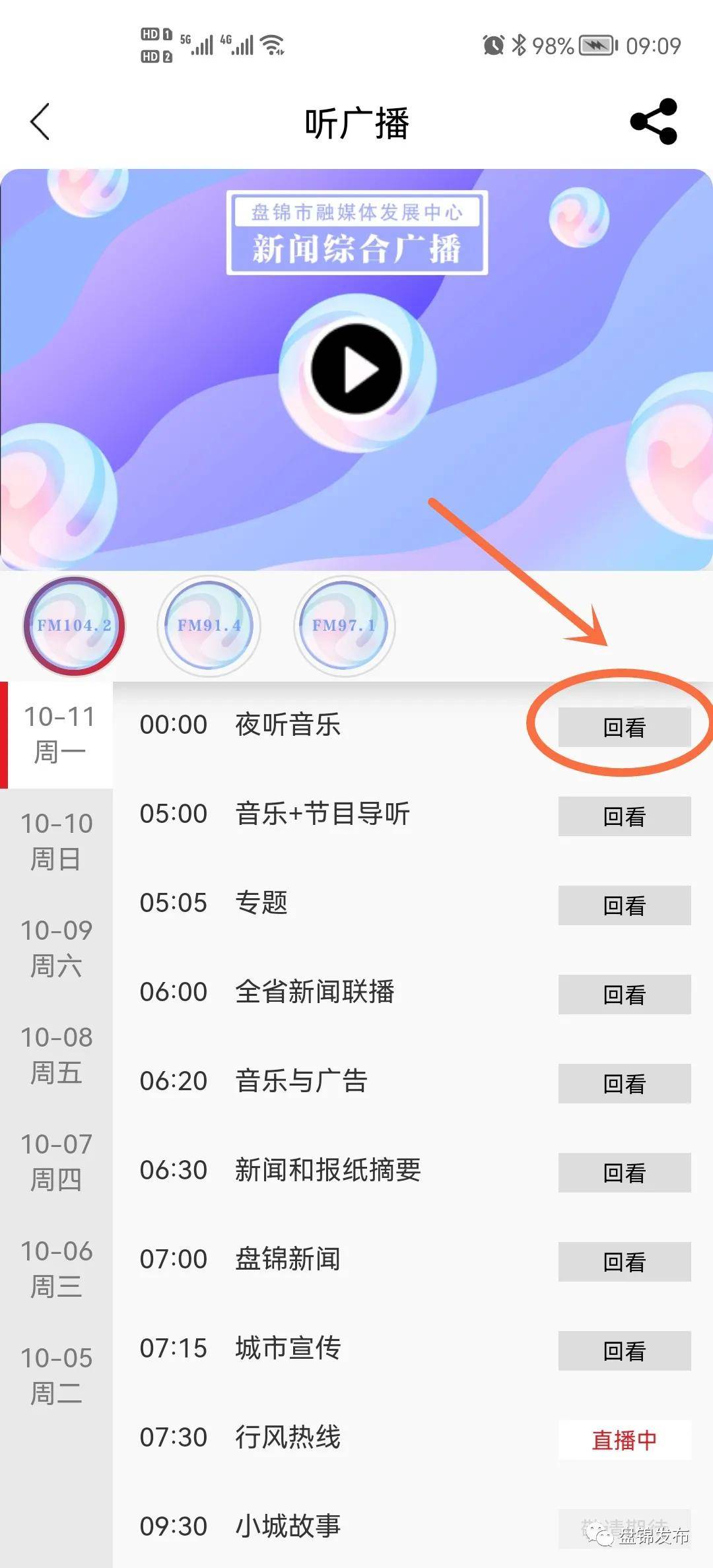Switch to the FM97.1 station
Viewport: 713px width, 1568px height.
click(344, 626)
